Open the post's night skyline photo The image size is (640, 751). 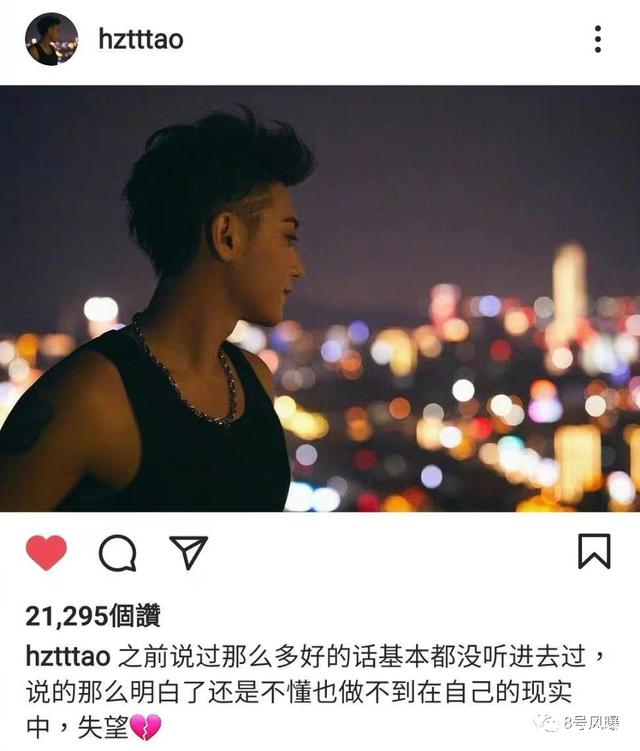tap(320, 298)
